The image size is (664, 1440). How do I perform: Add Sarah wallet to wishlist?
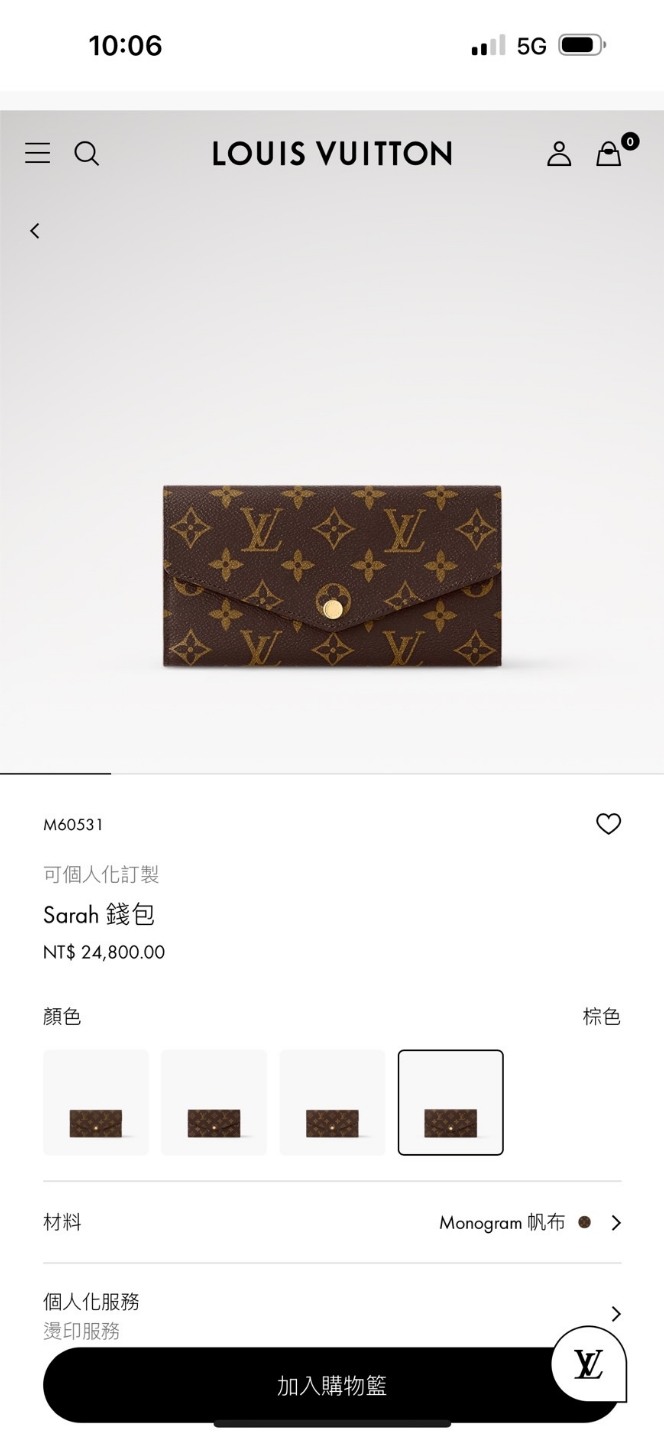coord(608,824)
